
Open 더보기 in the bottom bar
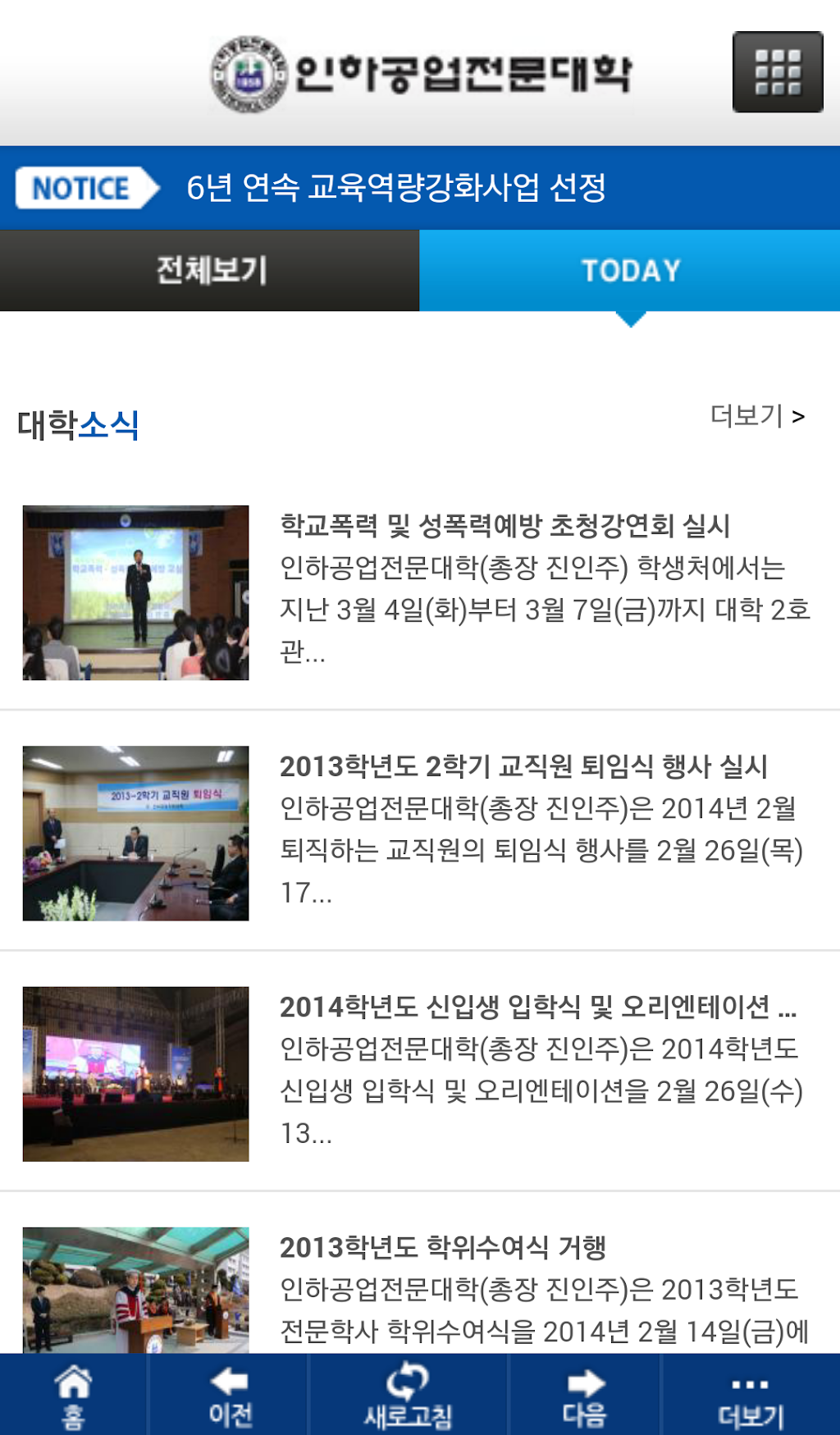[x=751, y=1396]
